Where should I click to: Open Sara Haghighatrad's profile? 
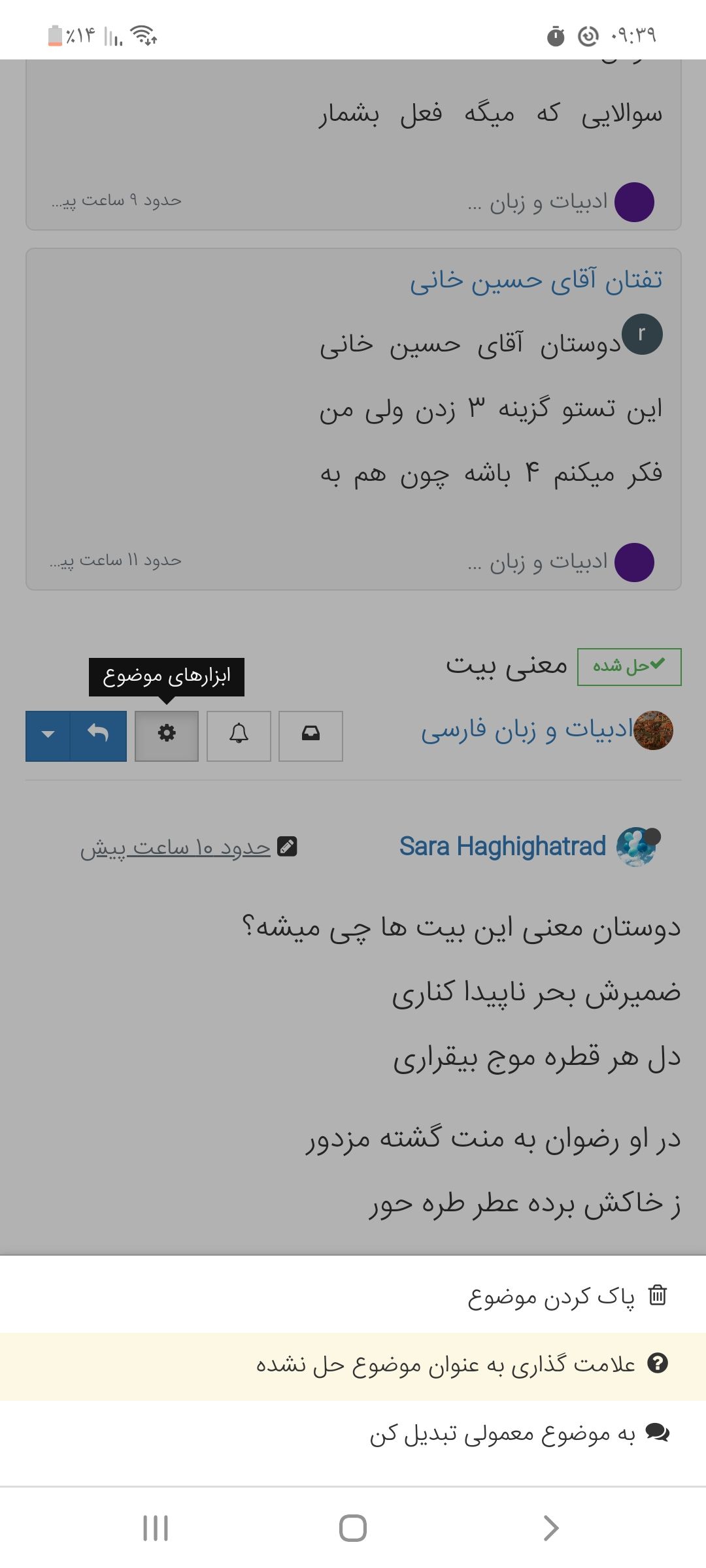click(x=502, y=847)
